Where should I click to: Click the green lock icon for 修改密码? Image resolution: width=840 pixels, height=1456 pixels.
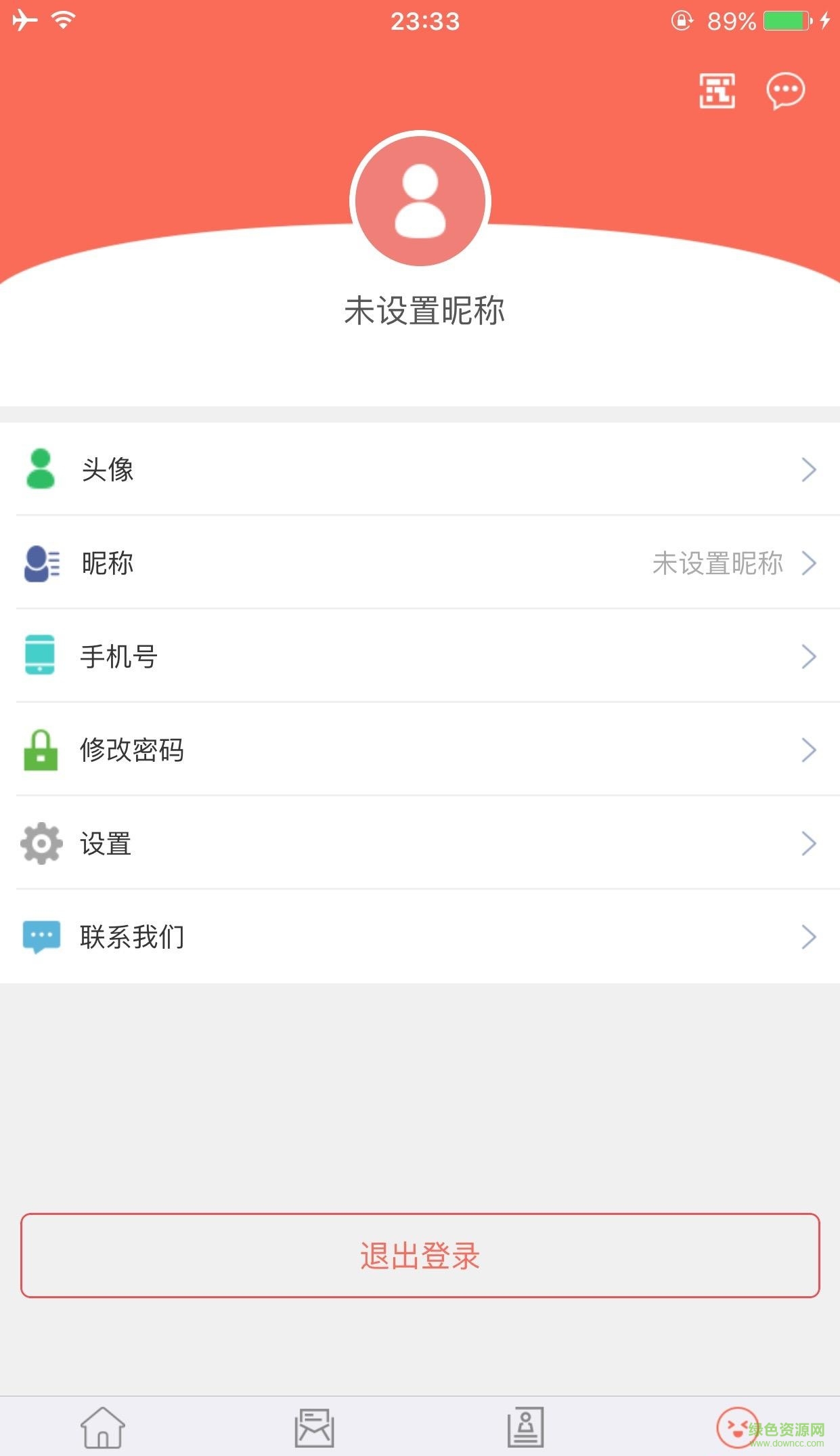(x=41, y=749)
